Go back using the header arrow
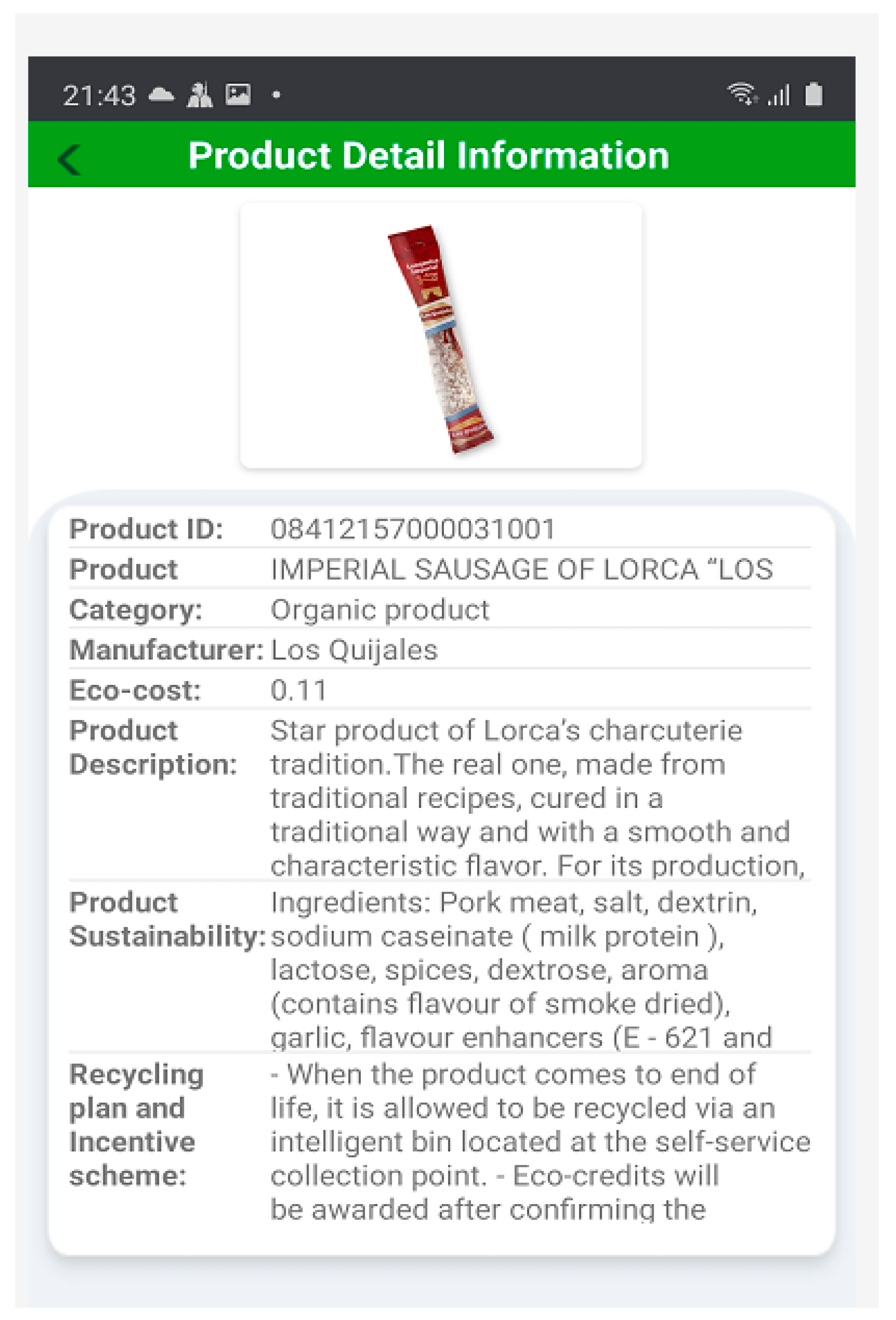 tap(69, 160)
